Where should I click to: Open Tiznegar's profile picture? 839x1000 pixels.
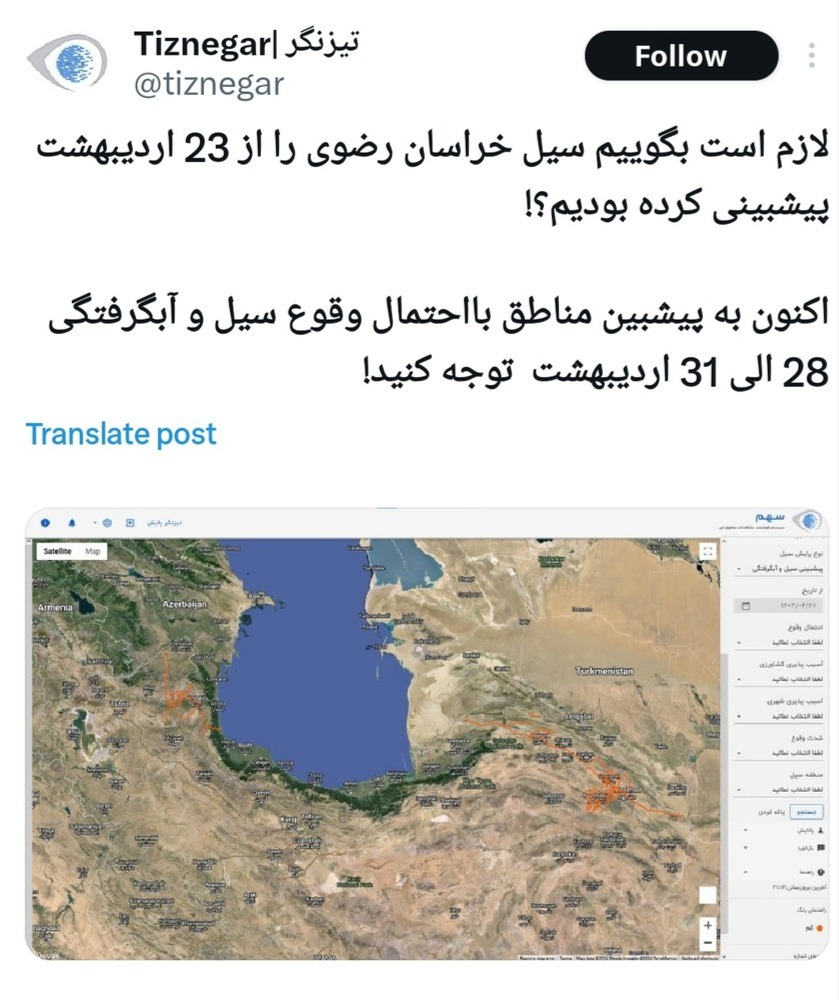65,61
